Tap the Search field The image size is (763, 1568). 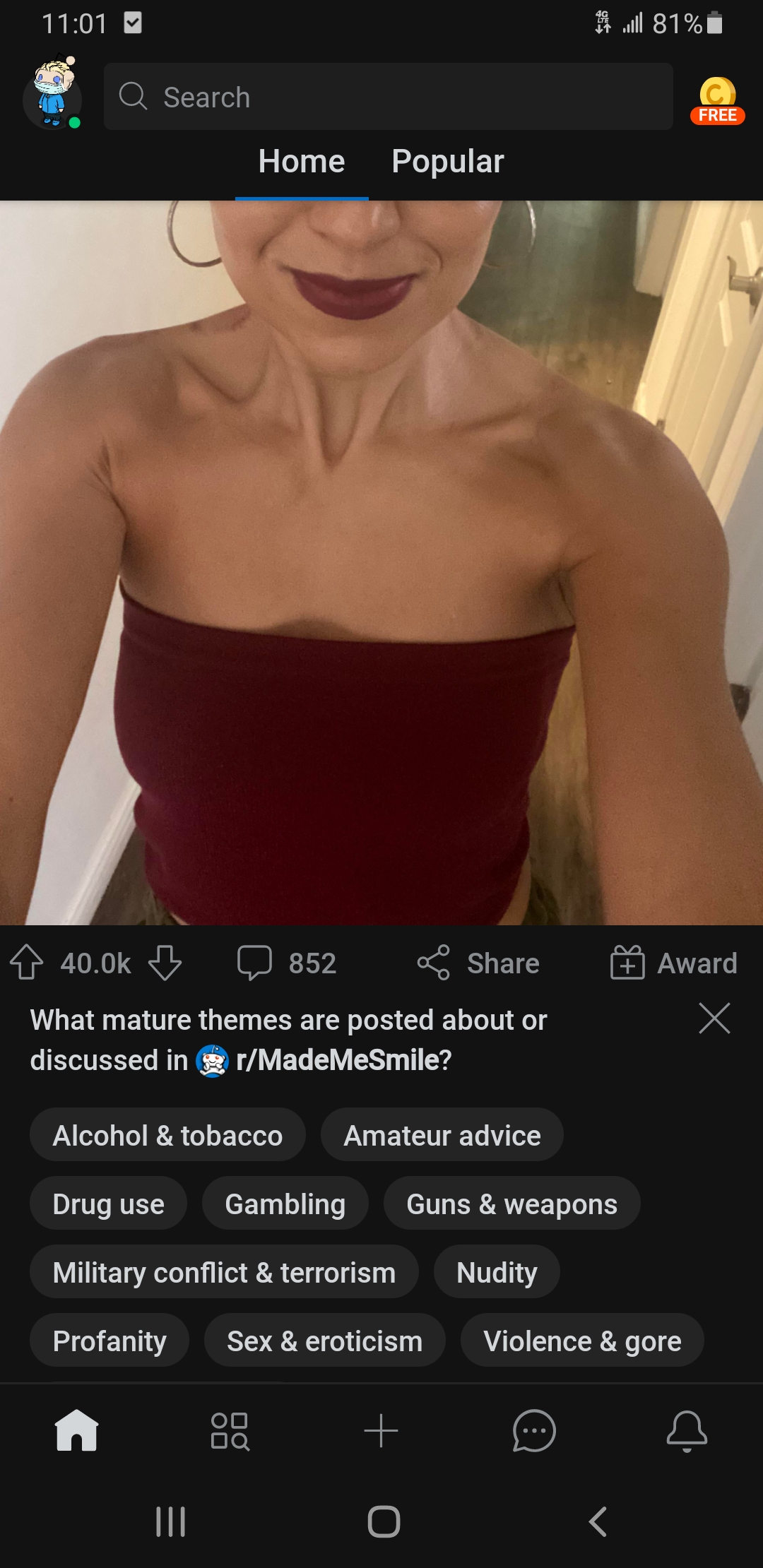(x=389, y=97)
